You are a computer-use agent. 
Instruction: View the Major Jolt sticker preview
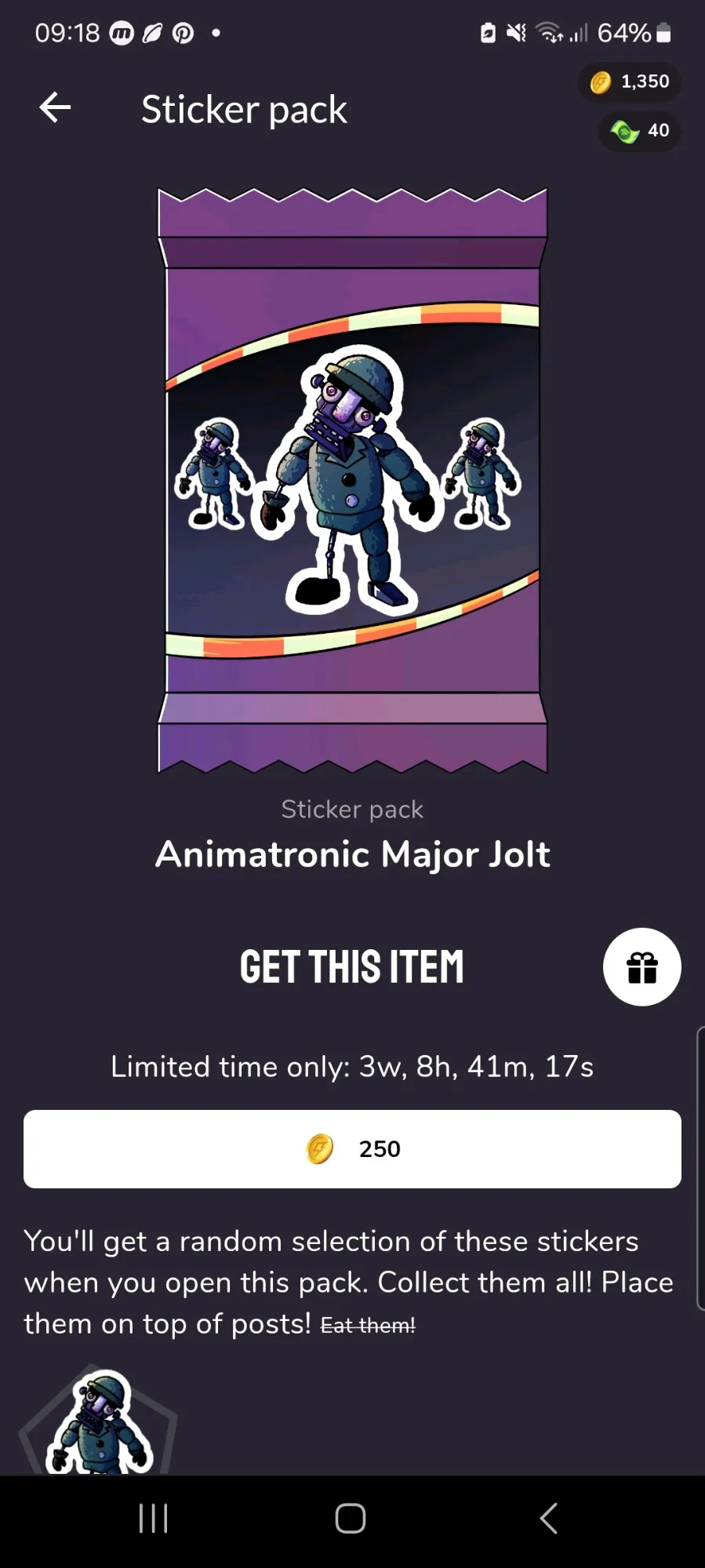coord(99,1422)
